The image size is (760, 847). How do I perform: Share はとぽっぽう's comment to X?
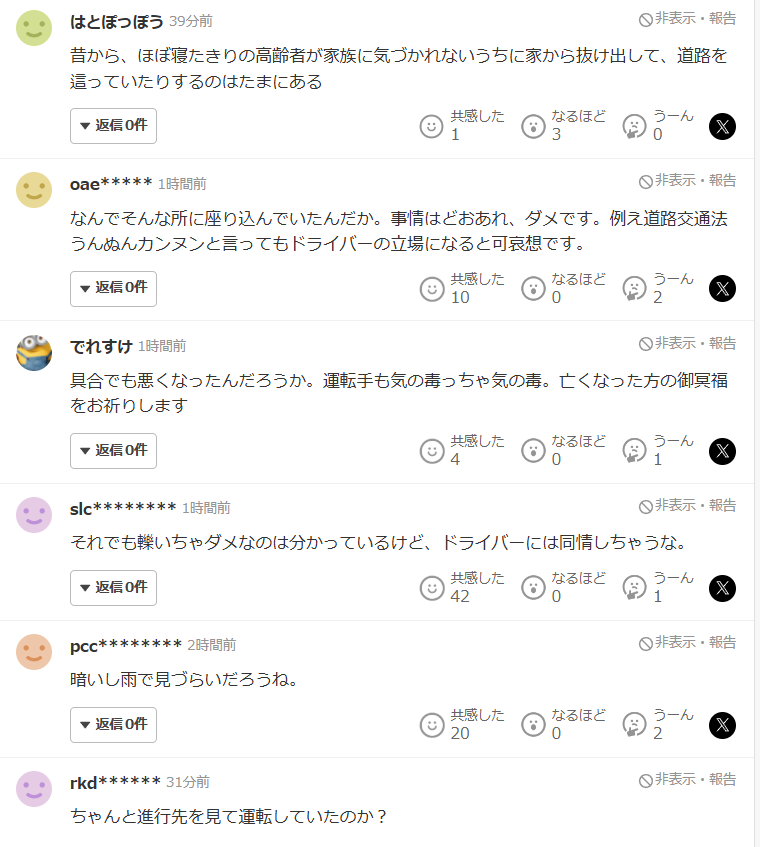(722, 126)
